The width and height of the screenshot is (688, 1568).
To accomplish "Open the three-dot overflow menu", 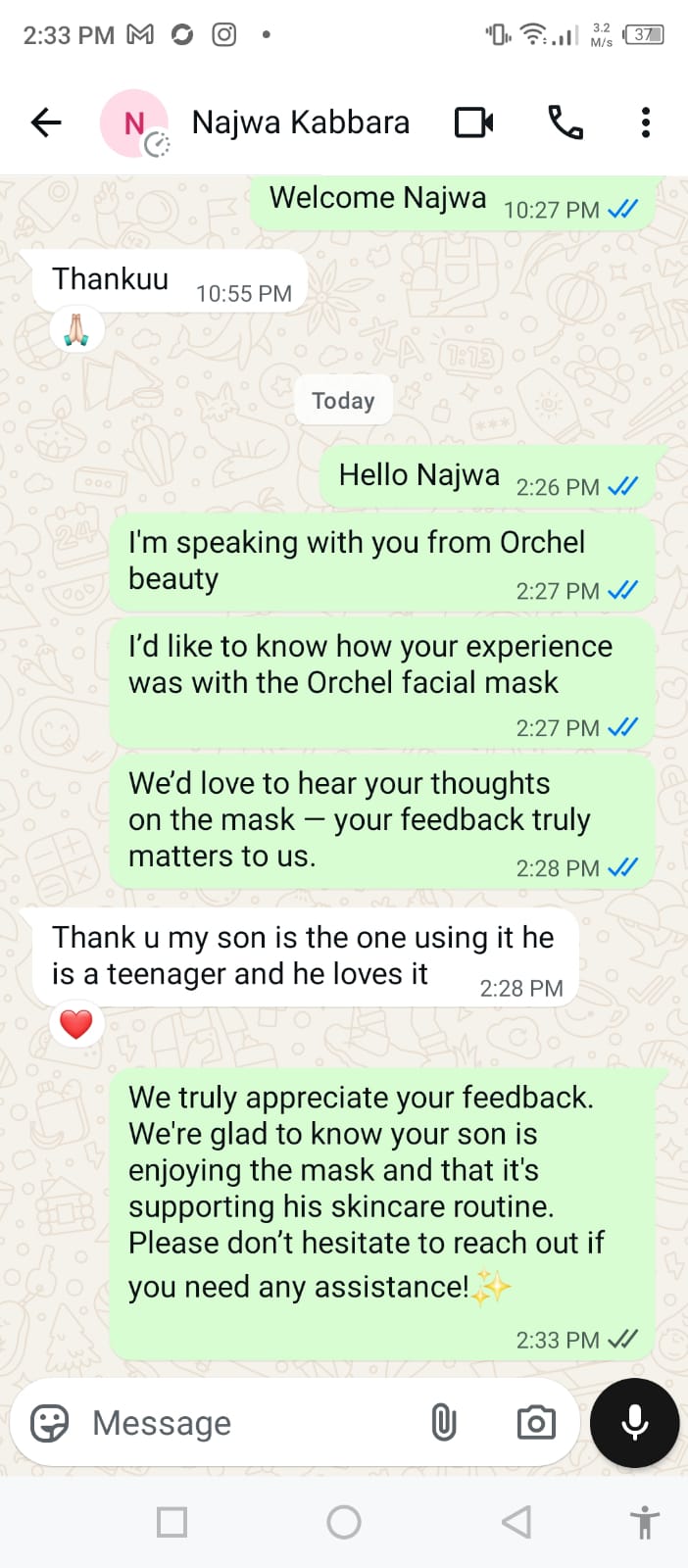I will 645,122.
